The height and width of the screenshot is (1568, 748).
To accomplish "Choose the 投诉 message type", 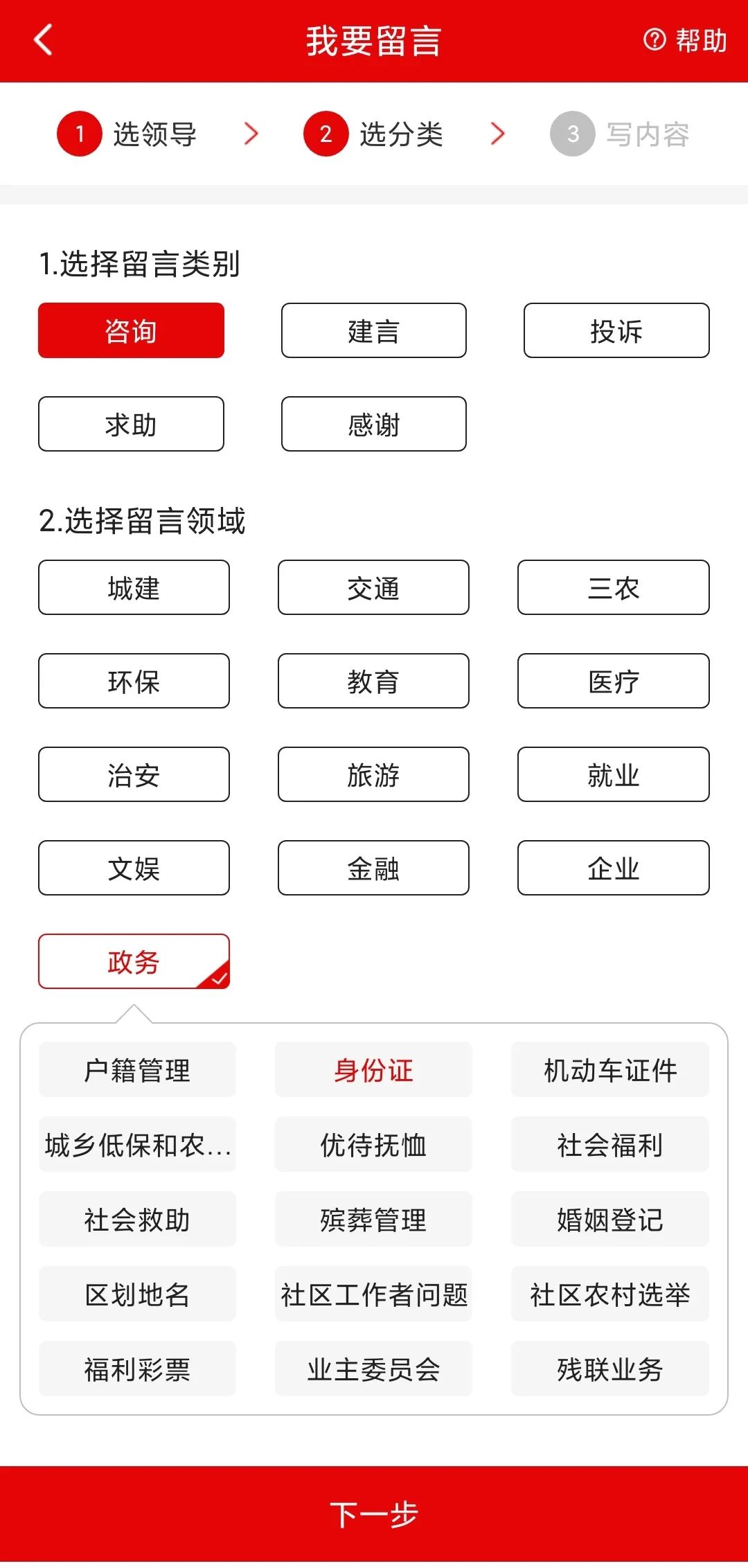I will pos(616,330).
